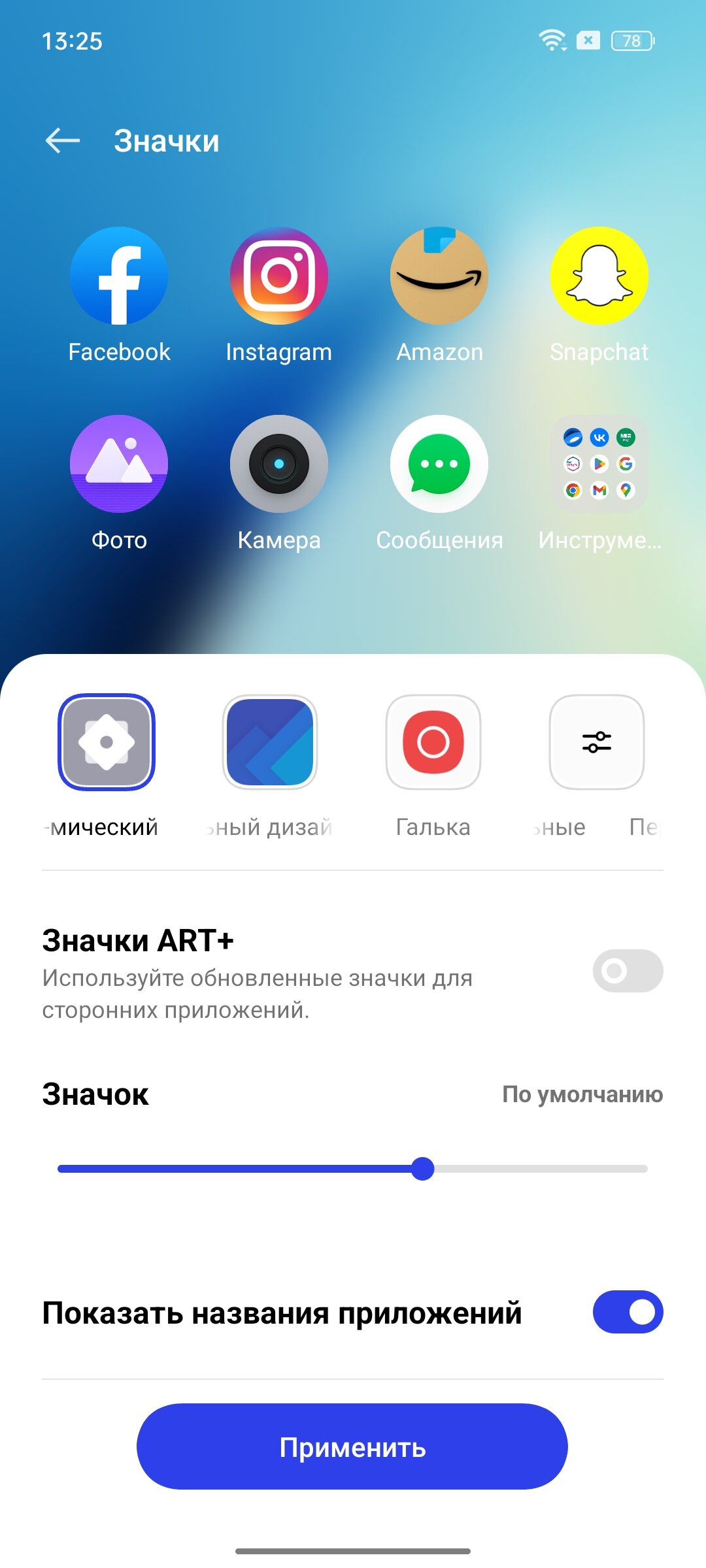
Task: Go back from the Значки screen
Action: click(63, 140)
